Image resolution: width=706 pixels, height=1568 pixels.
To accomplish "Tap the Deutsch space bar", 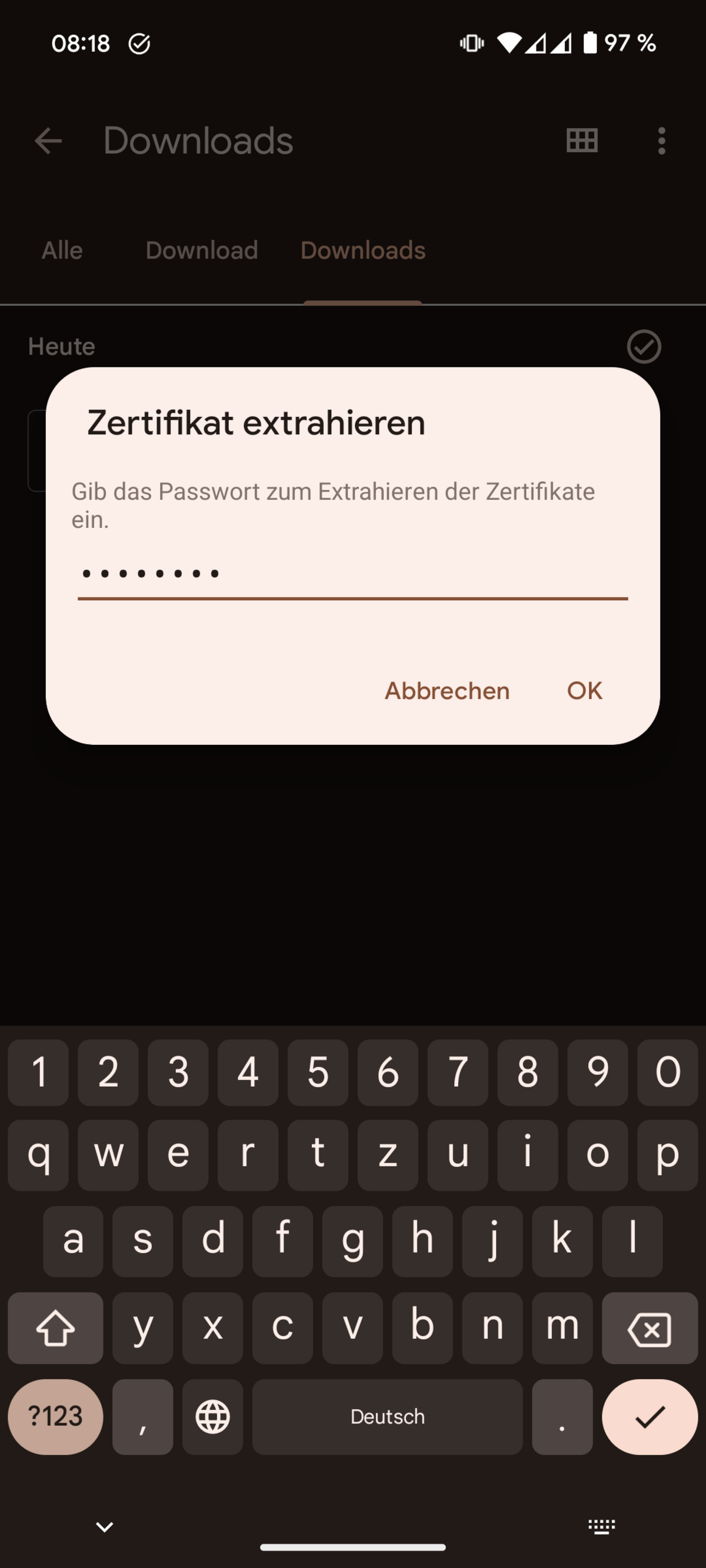I will click(x=387, y=1416).
